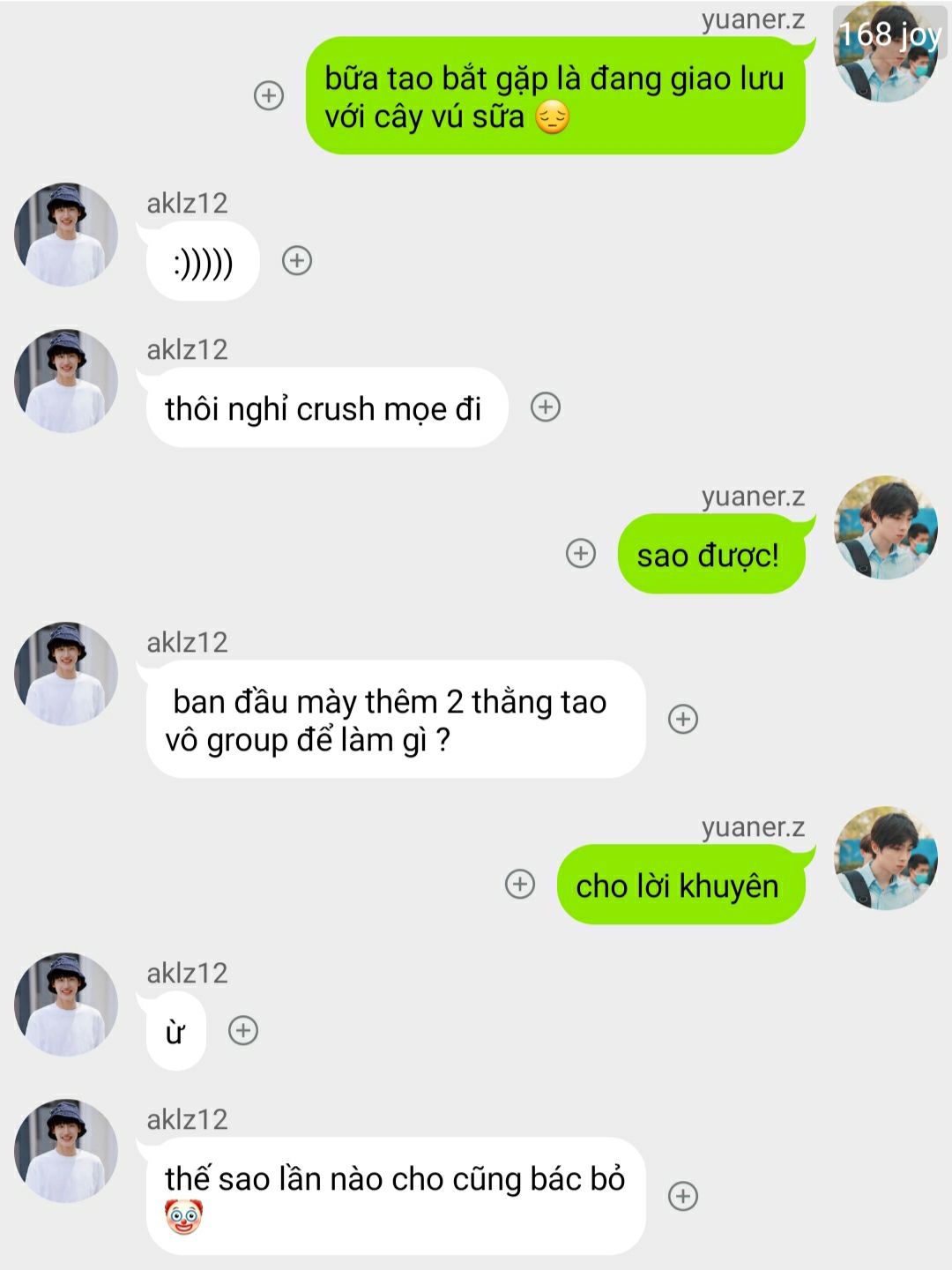Image resolution: width=952 pixels, height=1270 pixels.
Task: Open aklz12's avatar next to the "ừ" message
Action: pos(66,1005)
